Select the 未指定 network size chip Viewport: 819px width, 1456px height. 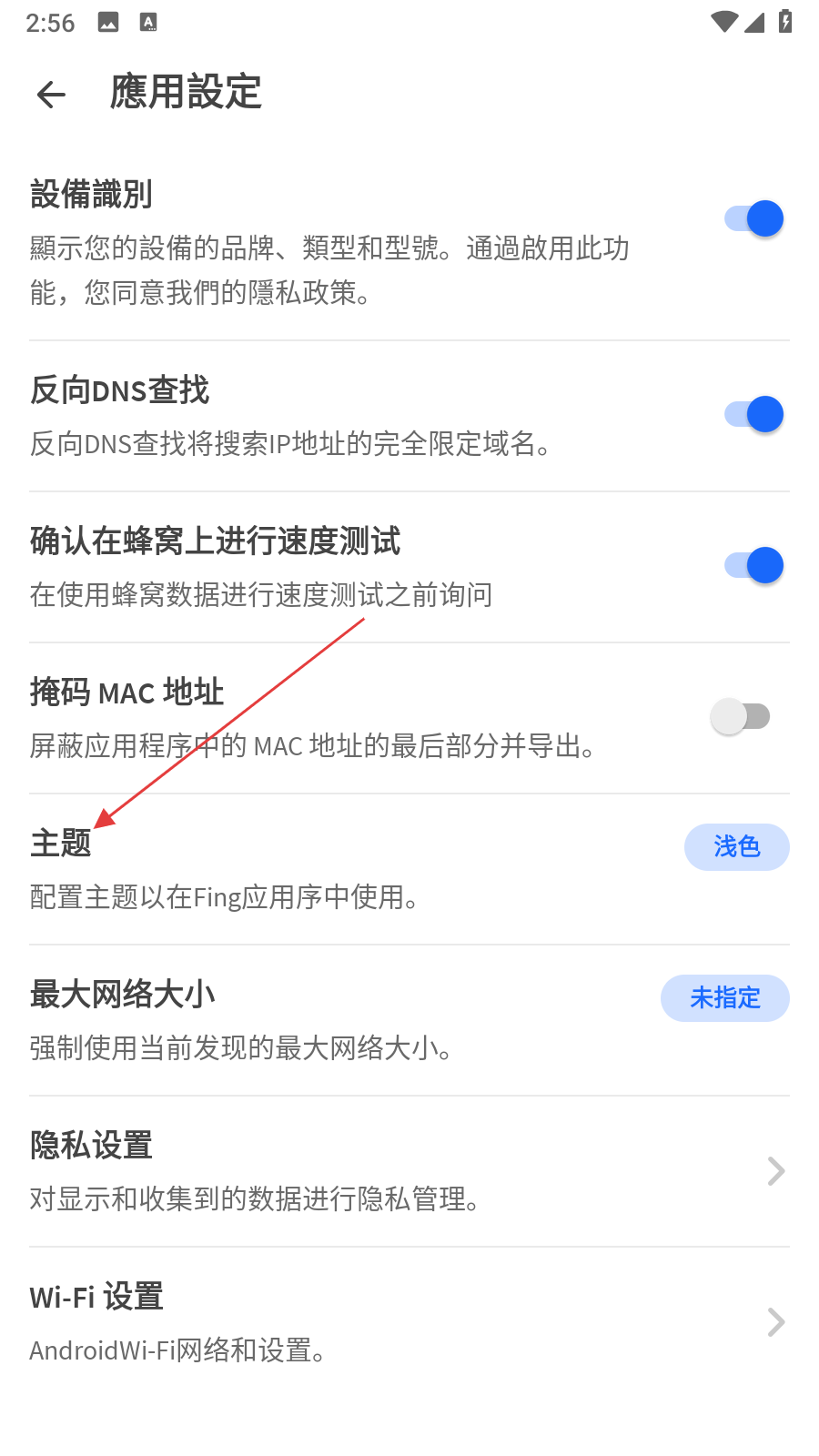pyautogui.click(x=724, y=998)
